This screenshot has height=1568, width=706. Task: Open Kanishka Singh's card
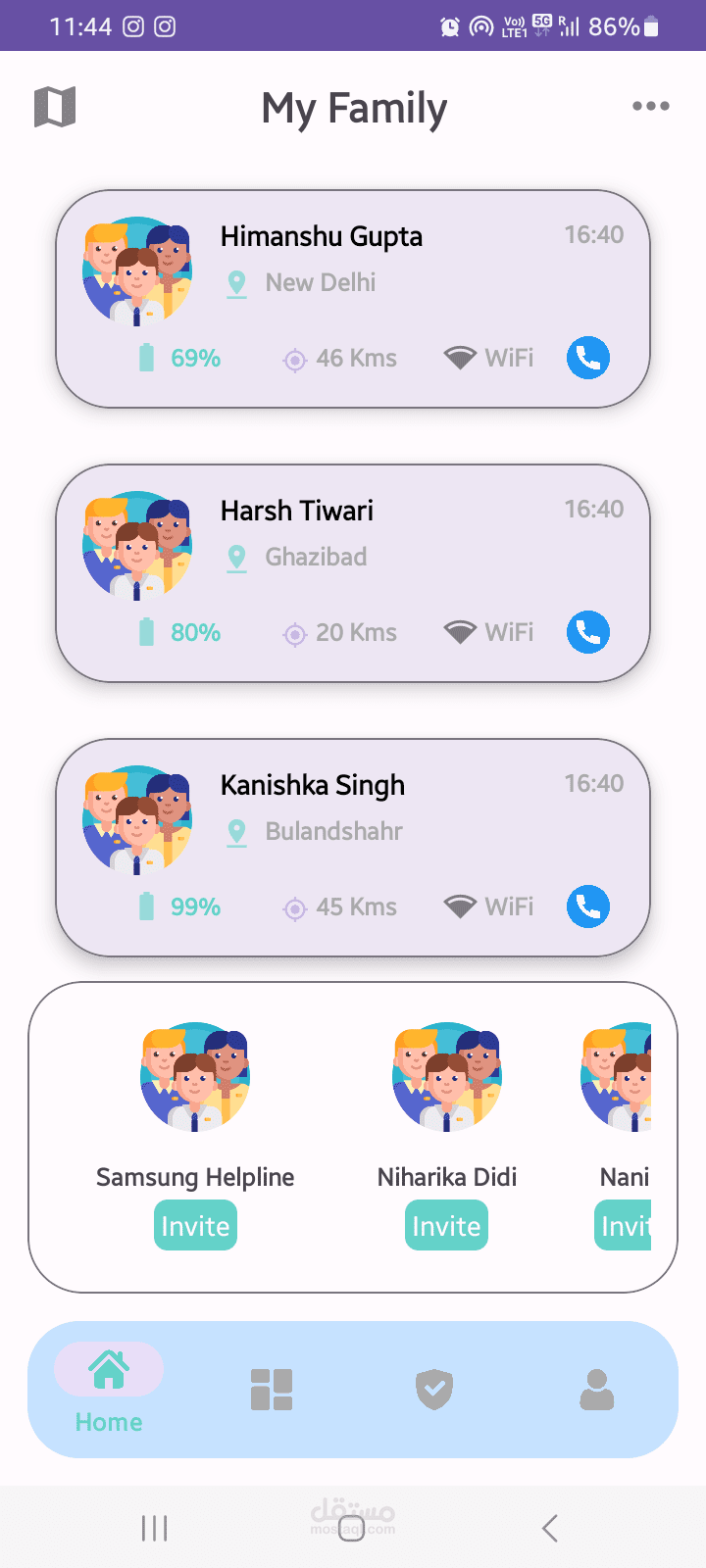353,848
